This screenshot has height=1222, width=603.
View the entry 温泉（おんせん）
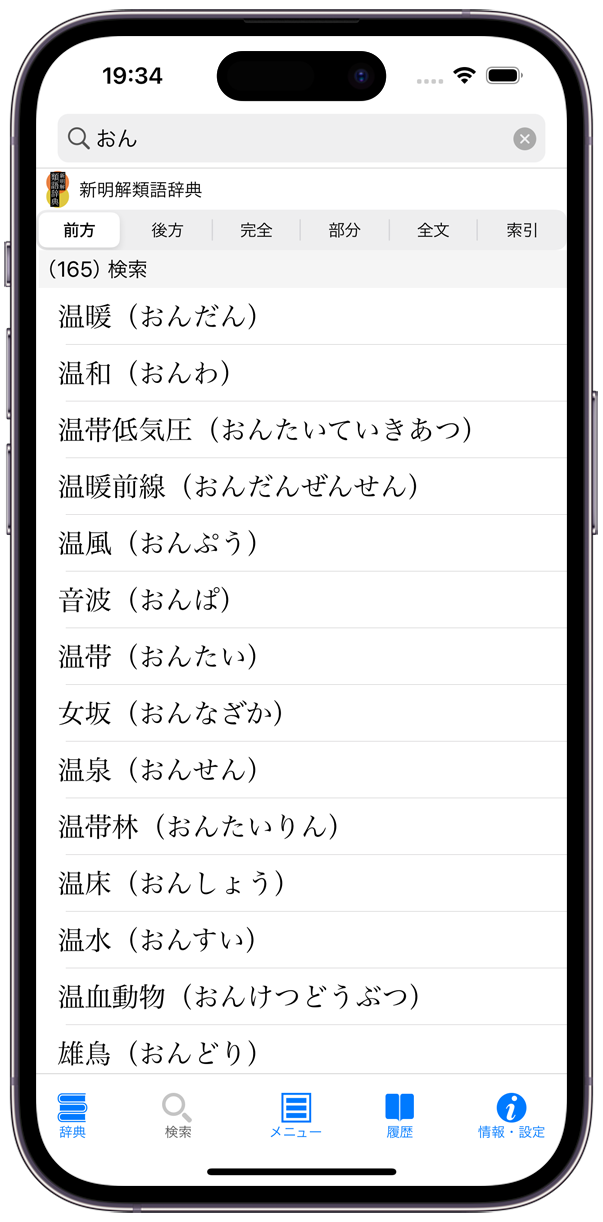click(301, 769)
